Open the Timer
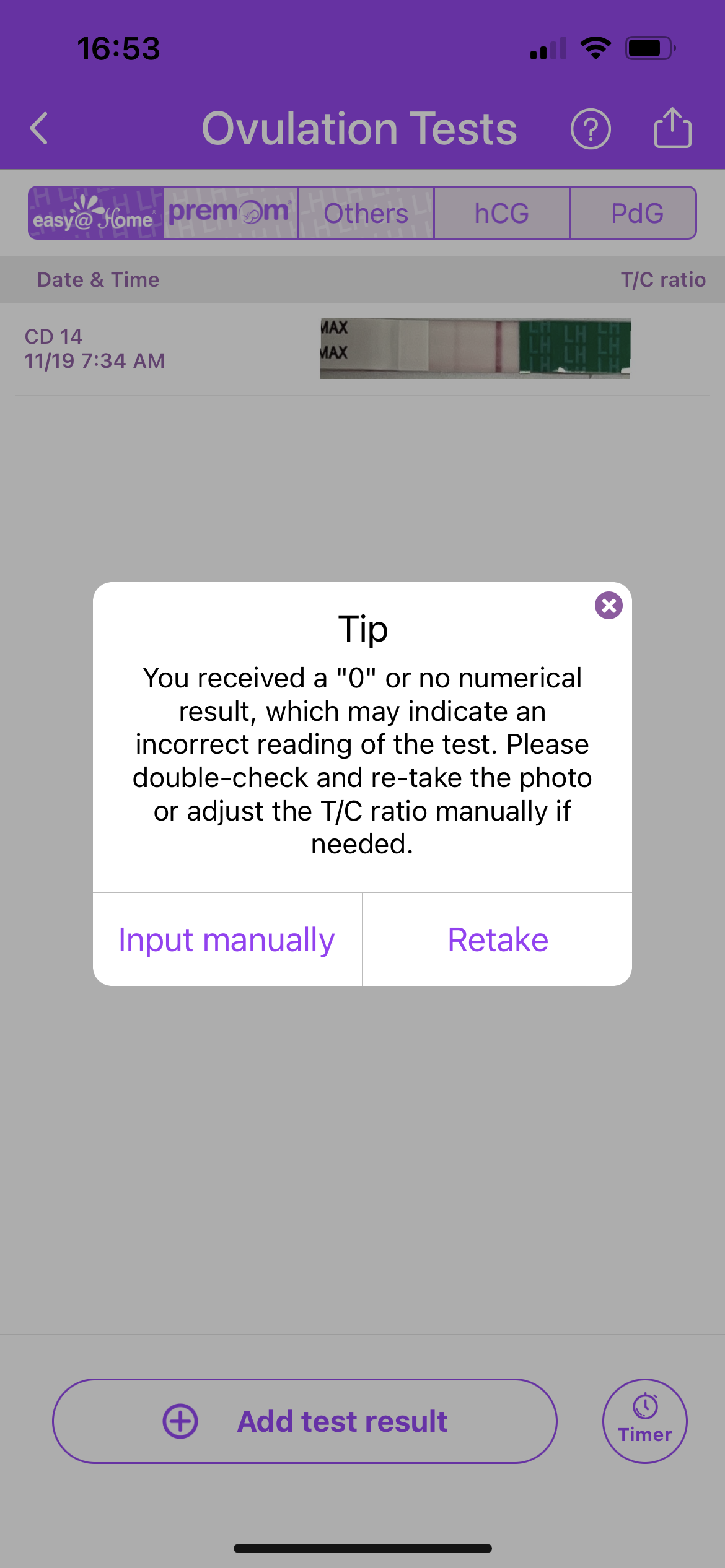Image resolution: width=725 pixels, height=1568 pixels. pos(644,1421)
